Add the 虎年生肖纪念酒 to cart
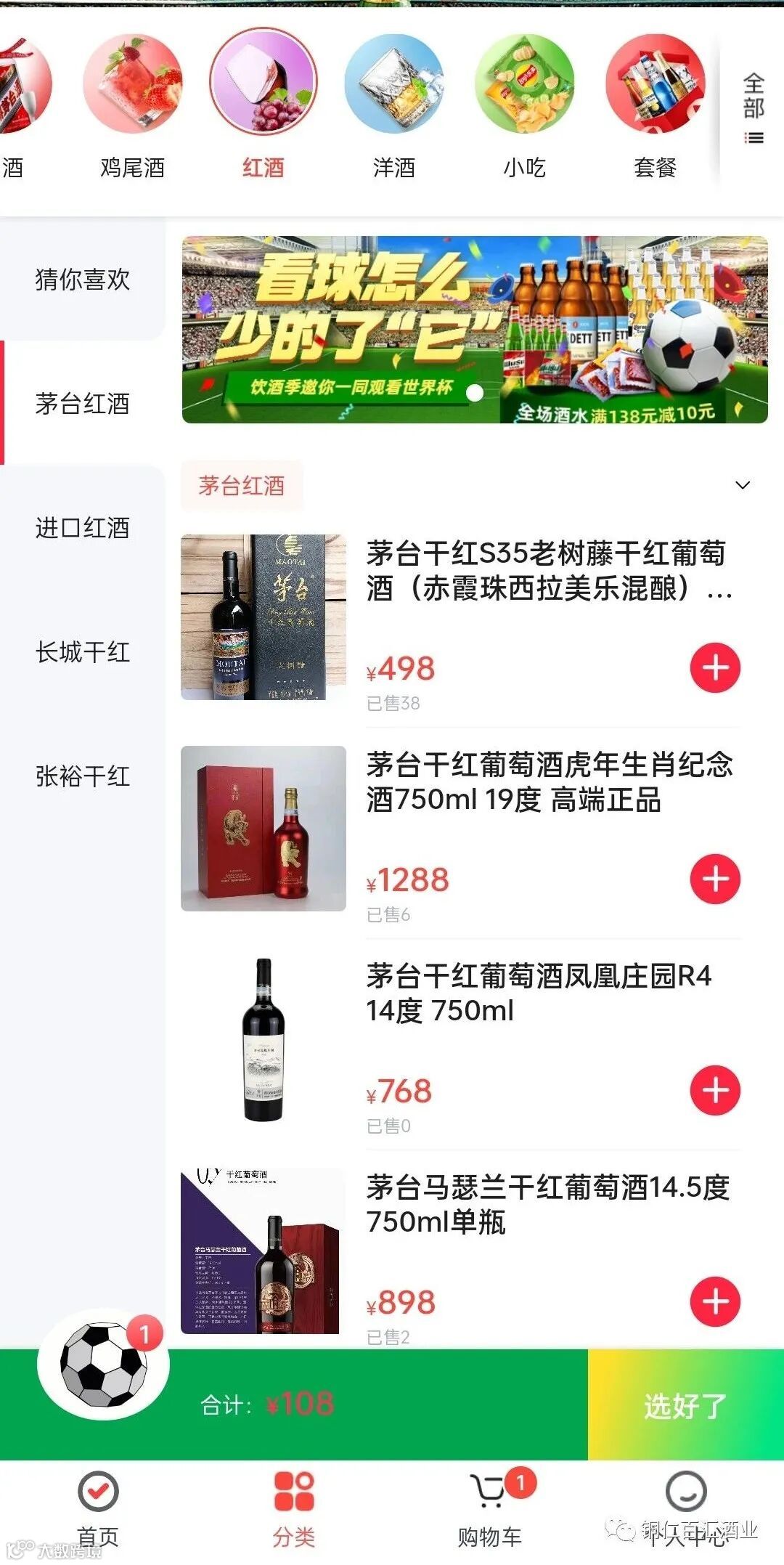The image size is (784, 1565). (715, 879)
